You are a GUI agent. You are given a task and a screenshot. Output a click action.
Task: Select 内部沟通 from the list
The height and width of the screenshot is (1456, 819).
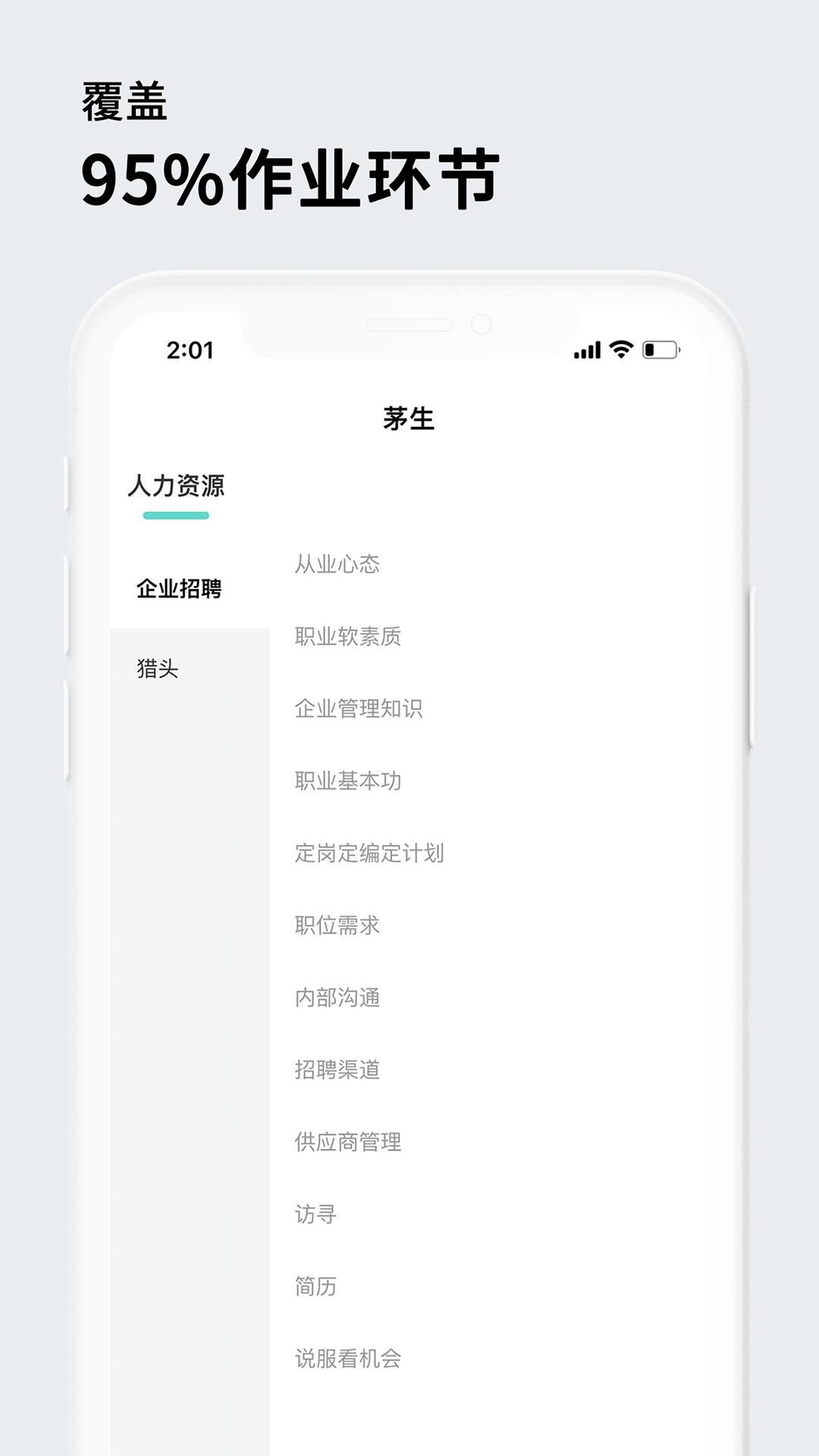pos(339,999)
